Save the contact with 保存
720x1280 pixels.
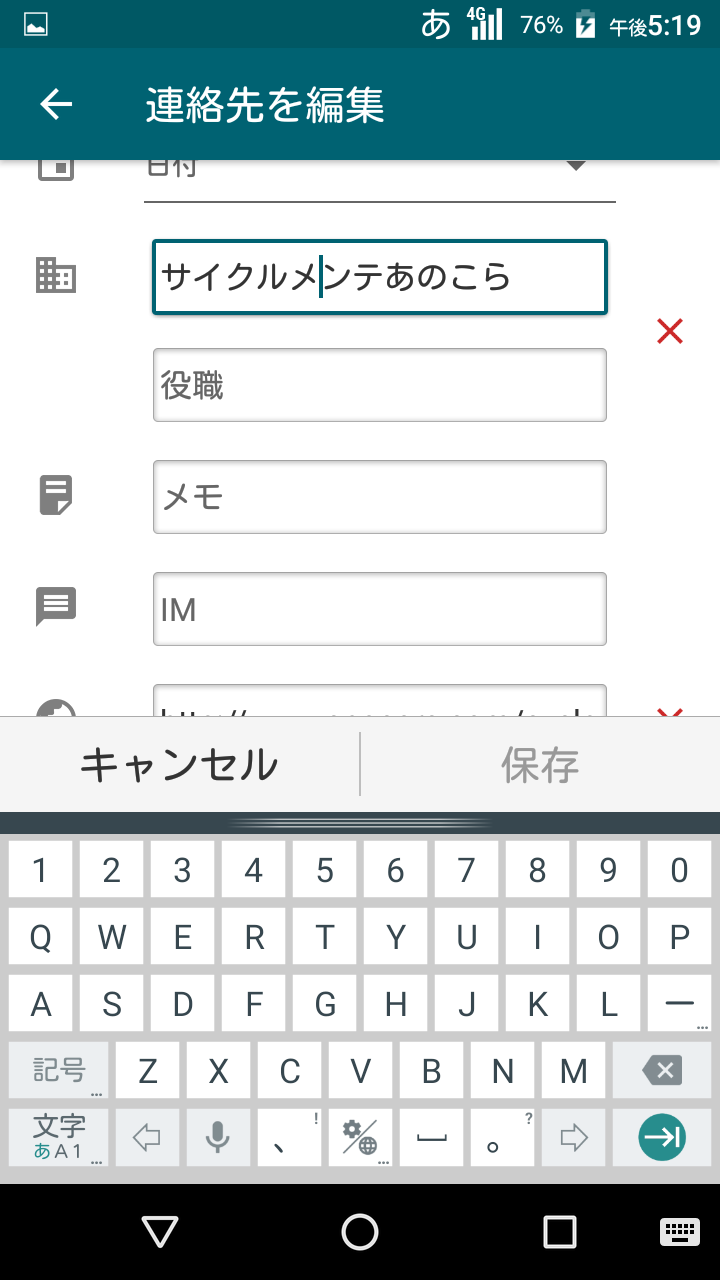(540, 765)
